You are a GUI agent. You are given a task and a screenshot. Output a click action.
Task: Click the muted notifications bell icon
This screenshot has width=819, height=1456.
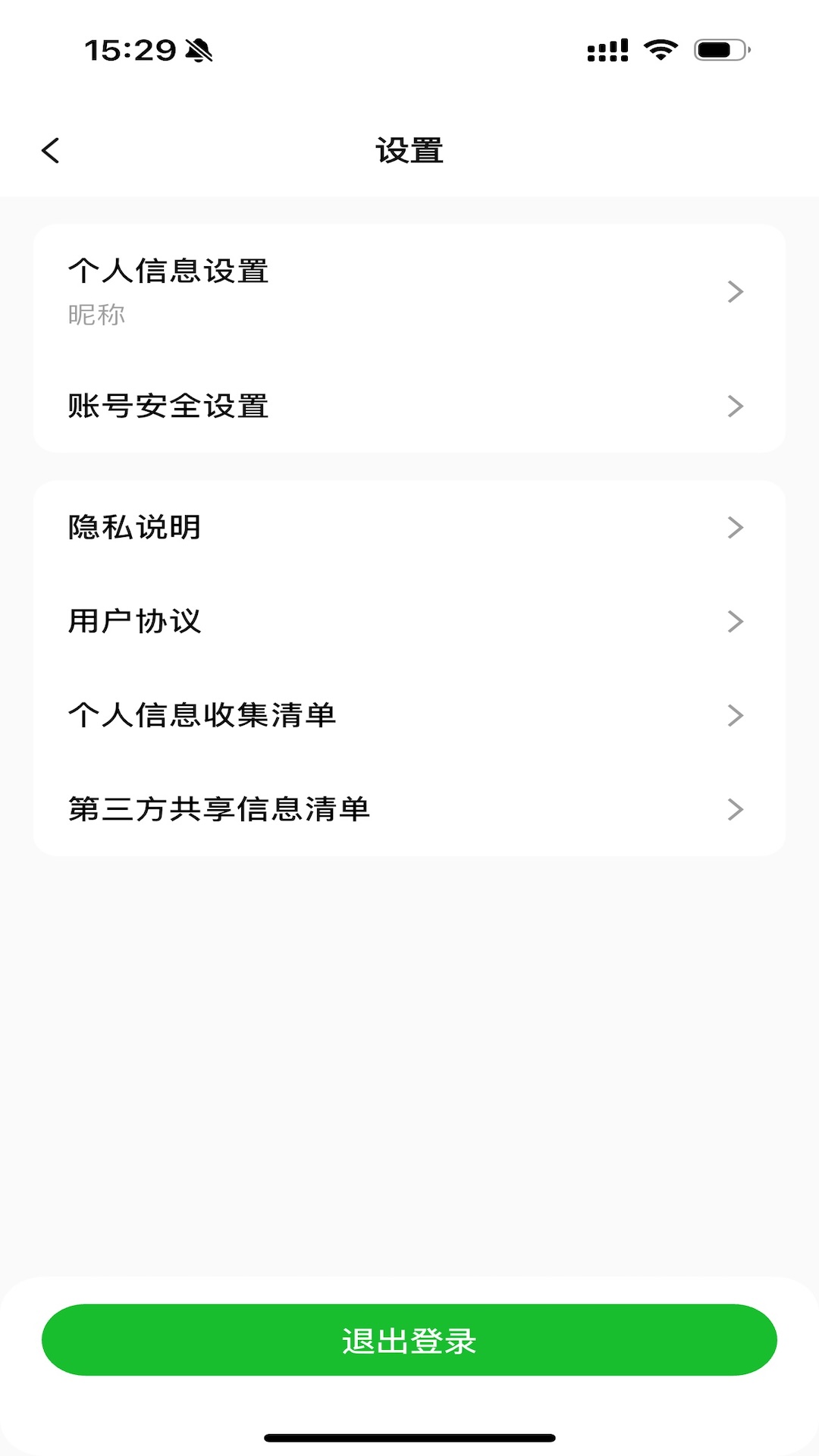pyautogui.click(x=199, y=51)
